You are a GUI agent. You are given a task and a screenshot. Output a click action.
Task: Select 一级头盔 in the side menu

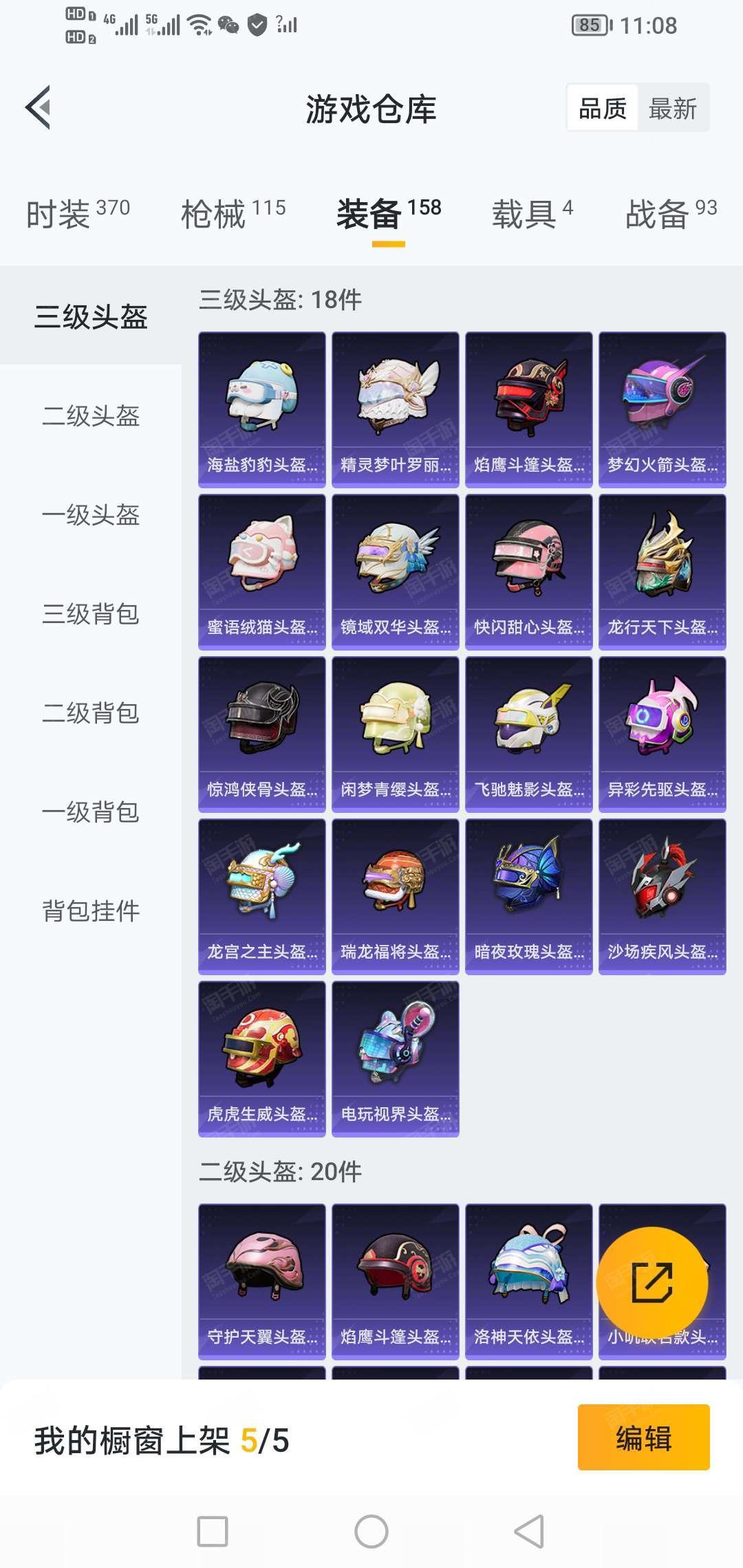tap(91, 515)
